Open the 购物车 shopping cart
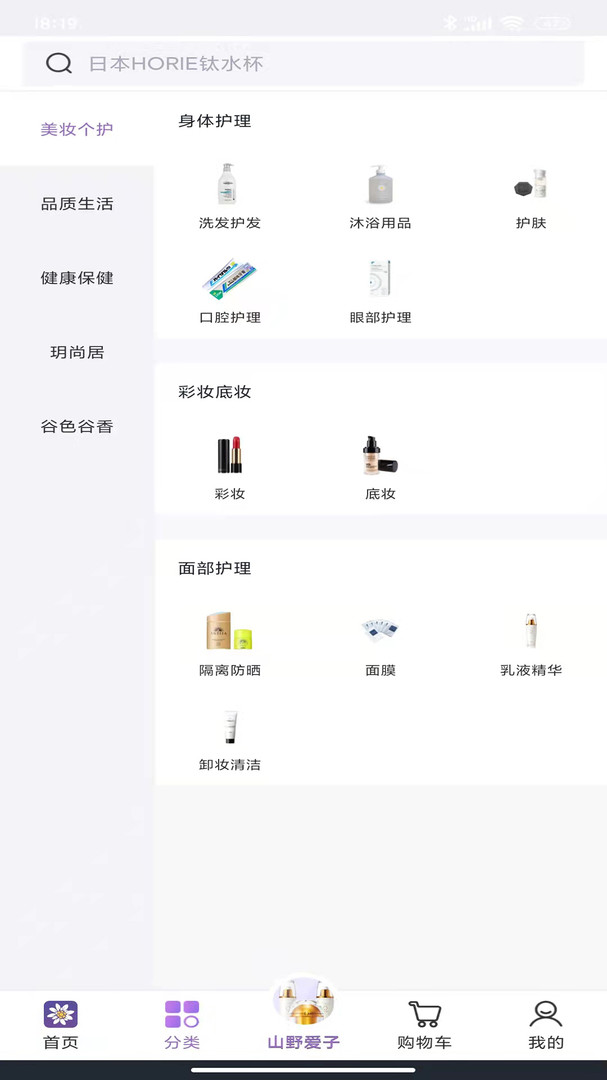This screenshot has height=1080, width=607. 424,1025
